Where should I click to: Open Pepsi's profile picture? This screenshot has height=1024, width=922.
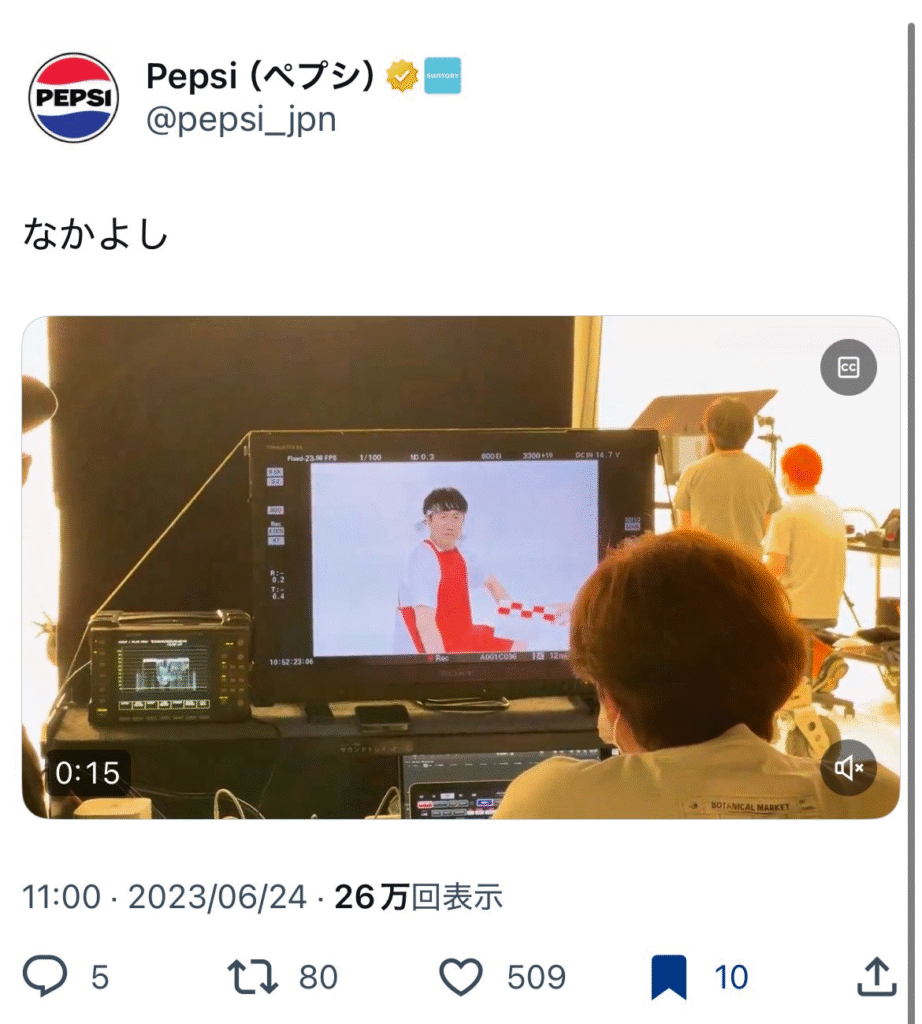[x=74, y=97]
